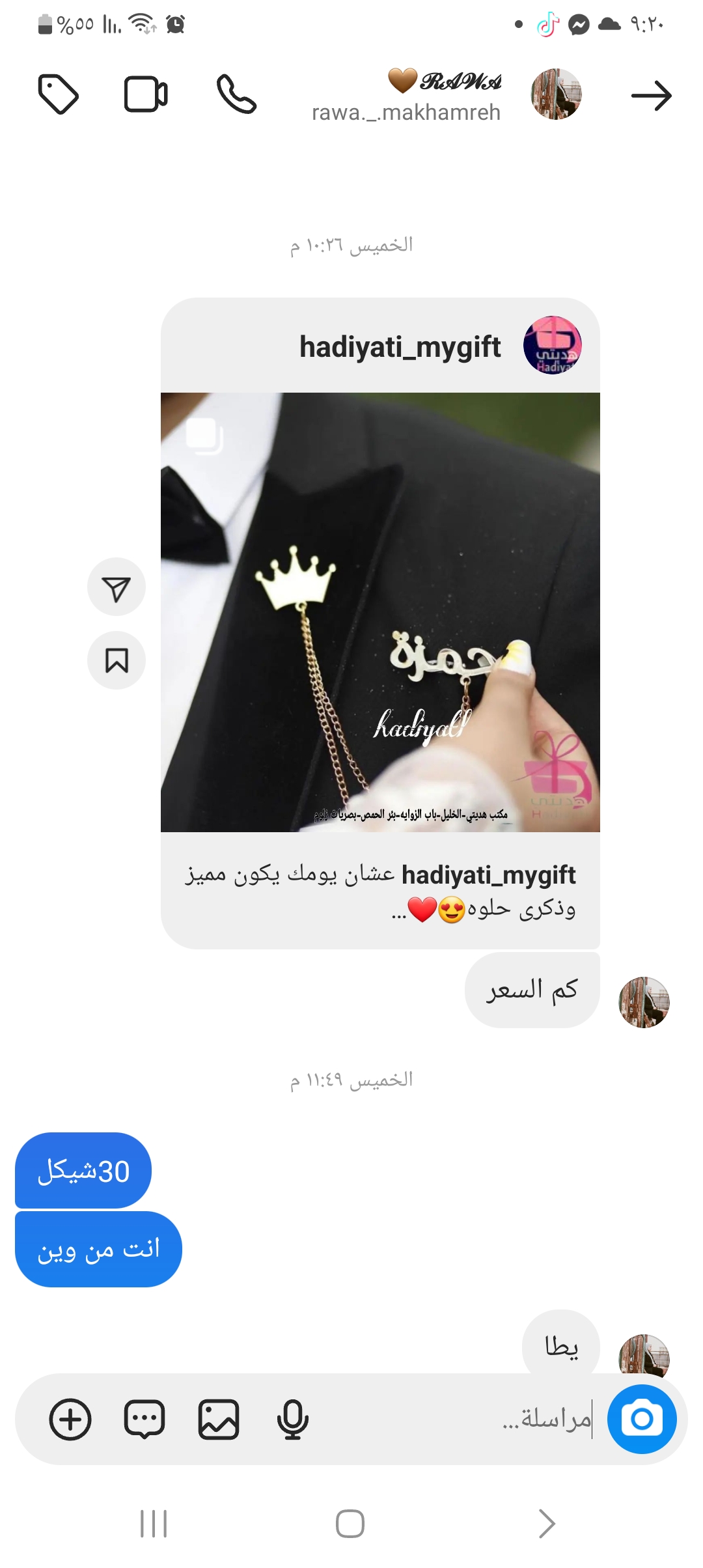Open rawa._.makhamreh's profile from header
This screenshot has width=703, height=1568.
coord(556,94)
